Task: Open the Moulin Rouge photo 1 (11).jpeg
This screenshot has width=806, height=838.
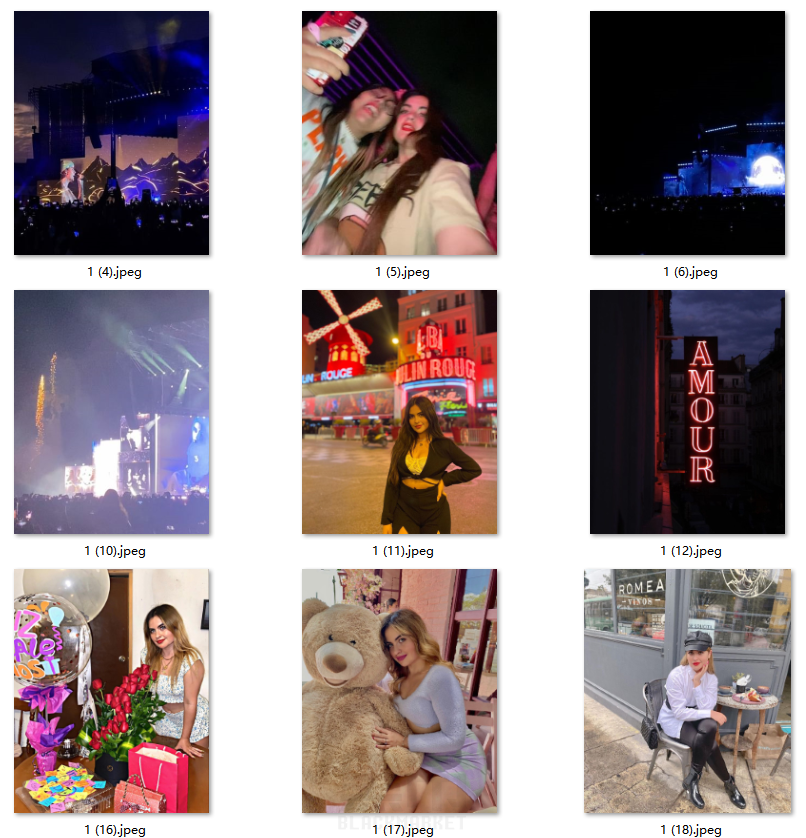Action: (399, 412)
